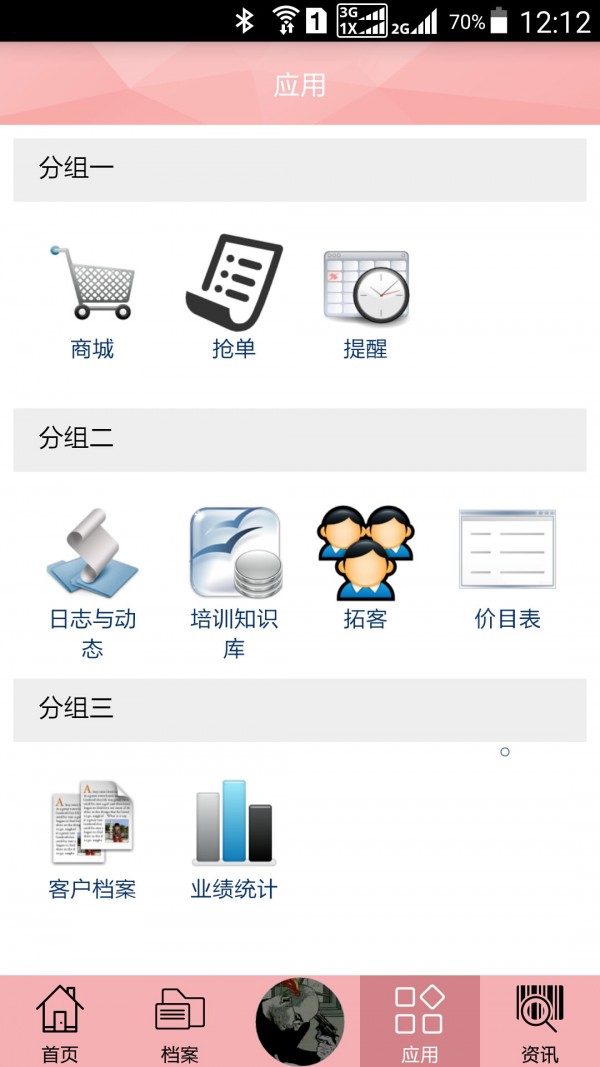Open 客户档案 customer files
This screenshot has height=1067, width=600.
coord(92,838)
